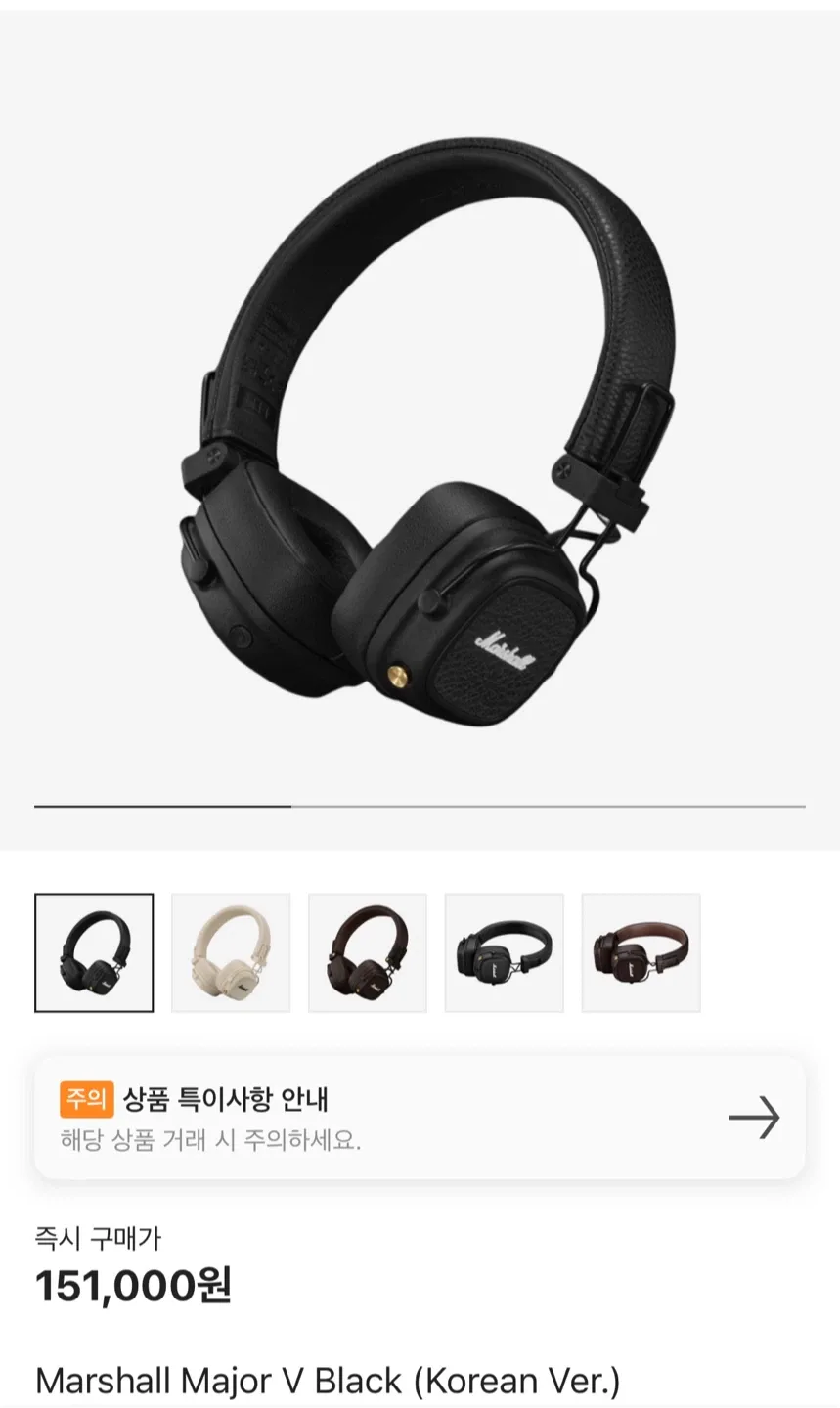The image size is (840, 1408).
Task: Select the folded black headphone thumbnail
Action: 505,952
